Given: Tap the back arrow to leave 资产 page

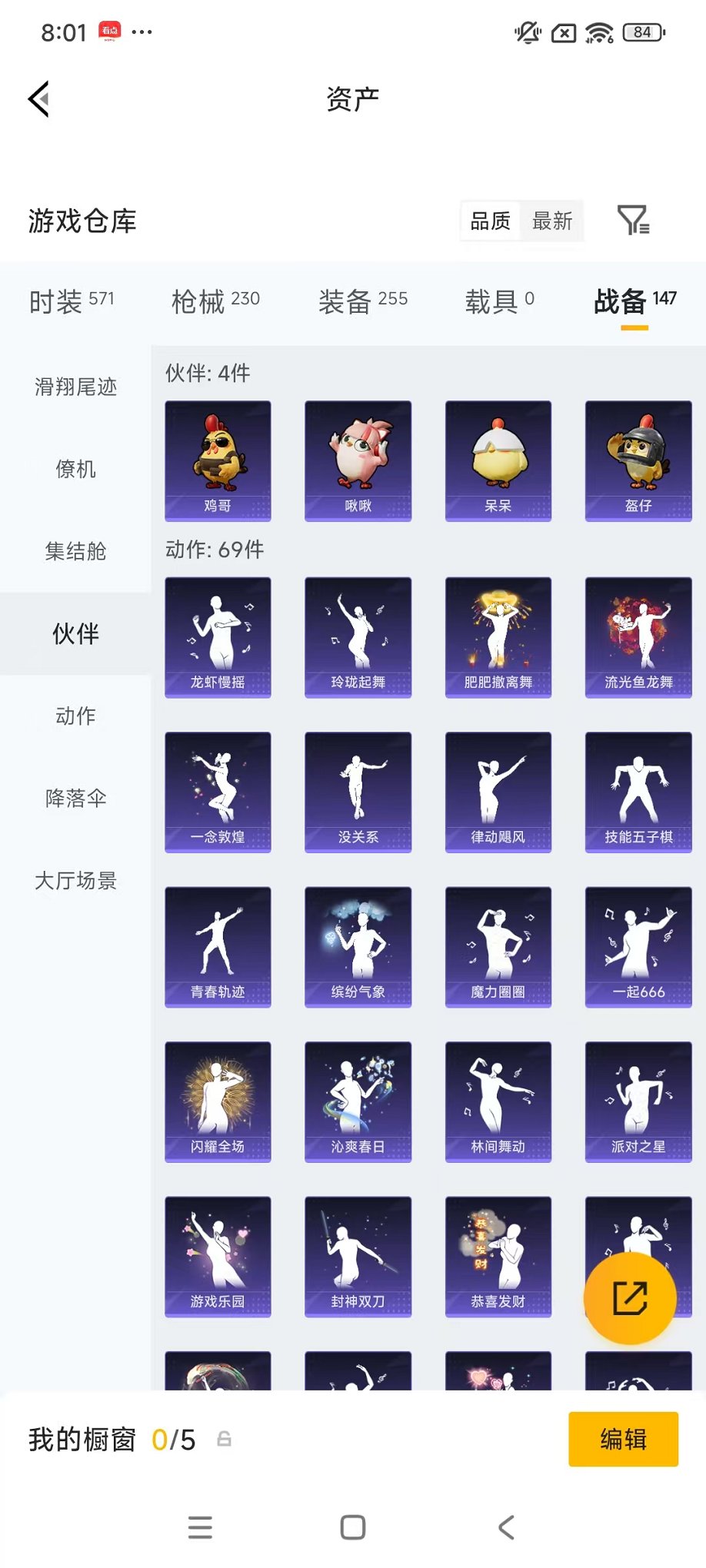Looking at the screenshot, I should pyautogui.click(x=38, y=99).
